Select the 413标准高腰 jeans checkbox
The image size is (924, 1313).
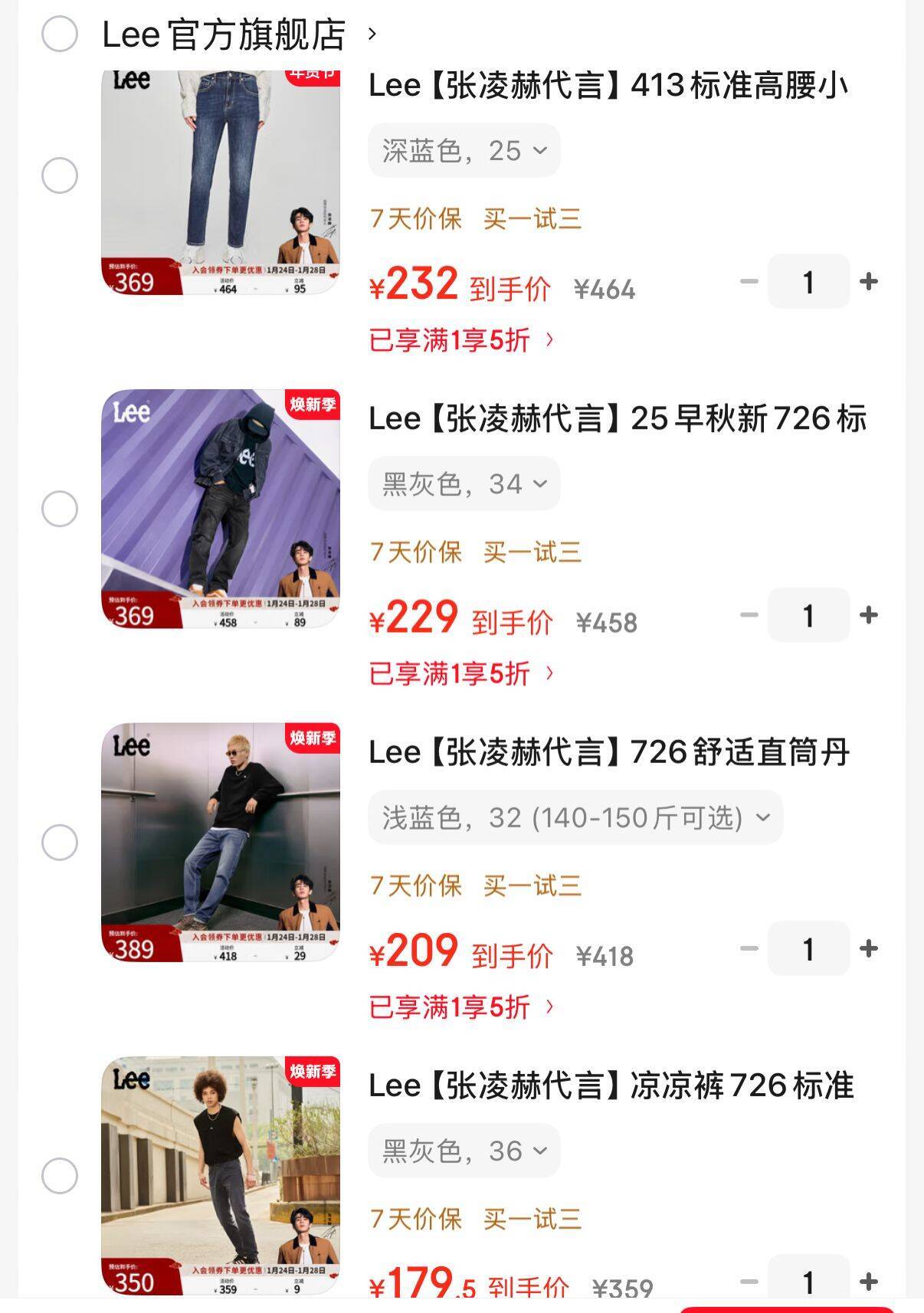(60, 175)
